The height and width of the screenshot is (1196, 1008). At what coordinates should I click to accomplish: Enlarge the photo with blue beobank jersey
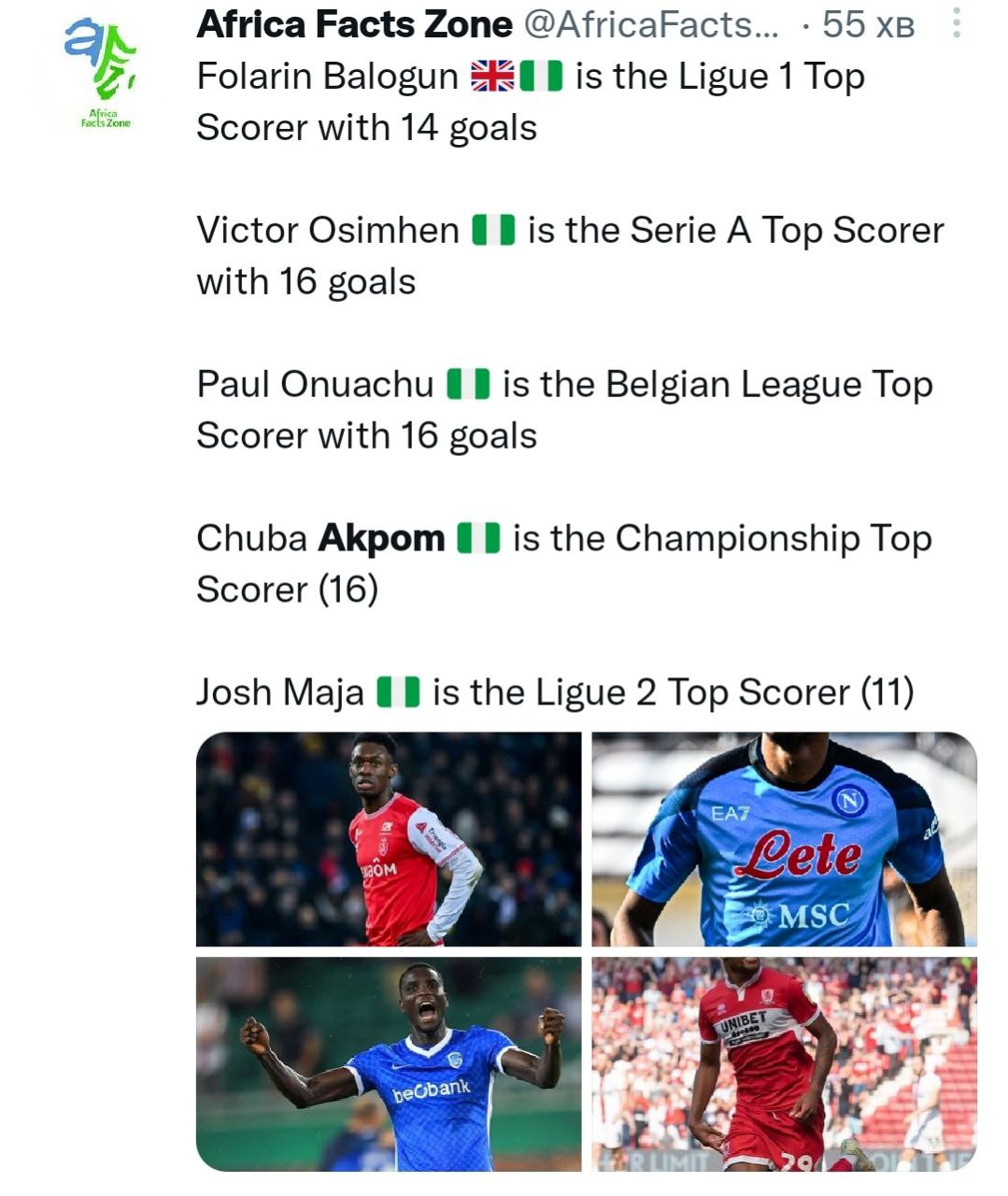pyautogui.click(x=389, y=1063)
